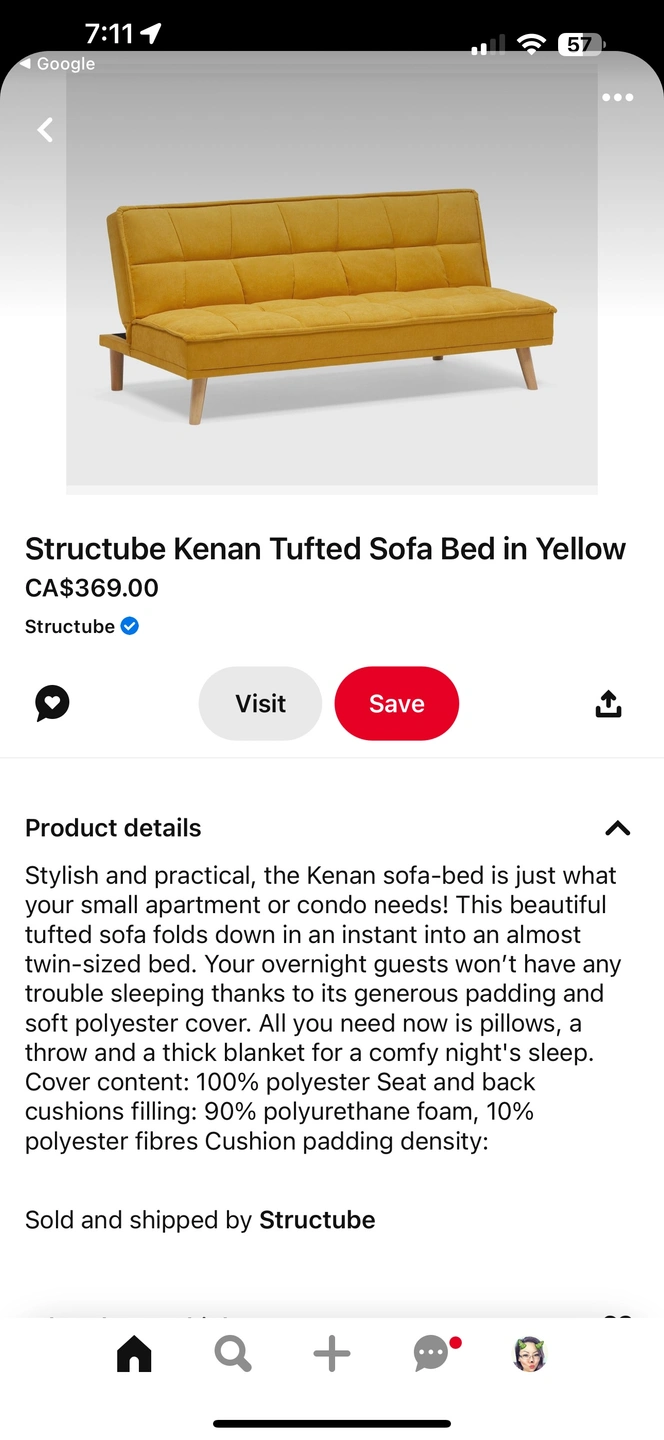Open the three-dot overflow menu
This screenshot has height=1440, width=664.
coord(617,98)
